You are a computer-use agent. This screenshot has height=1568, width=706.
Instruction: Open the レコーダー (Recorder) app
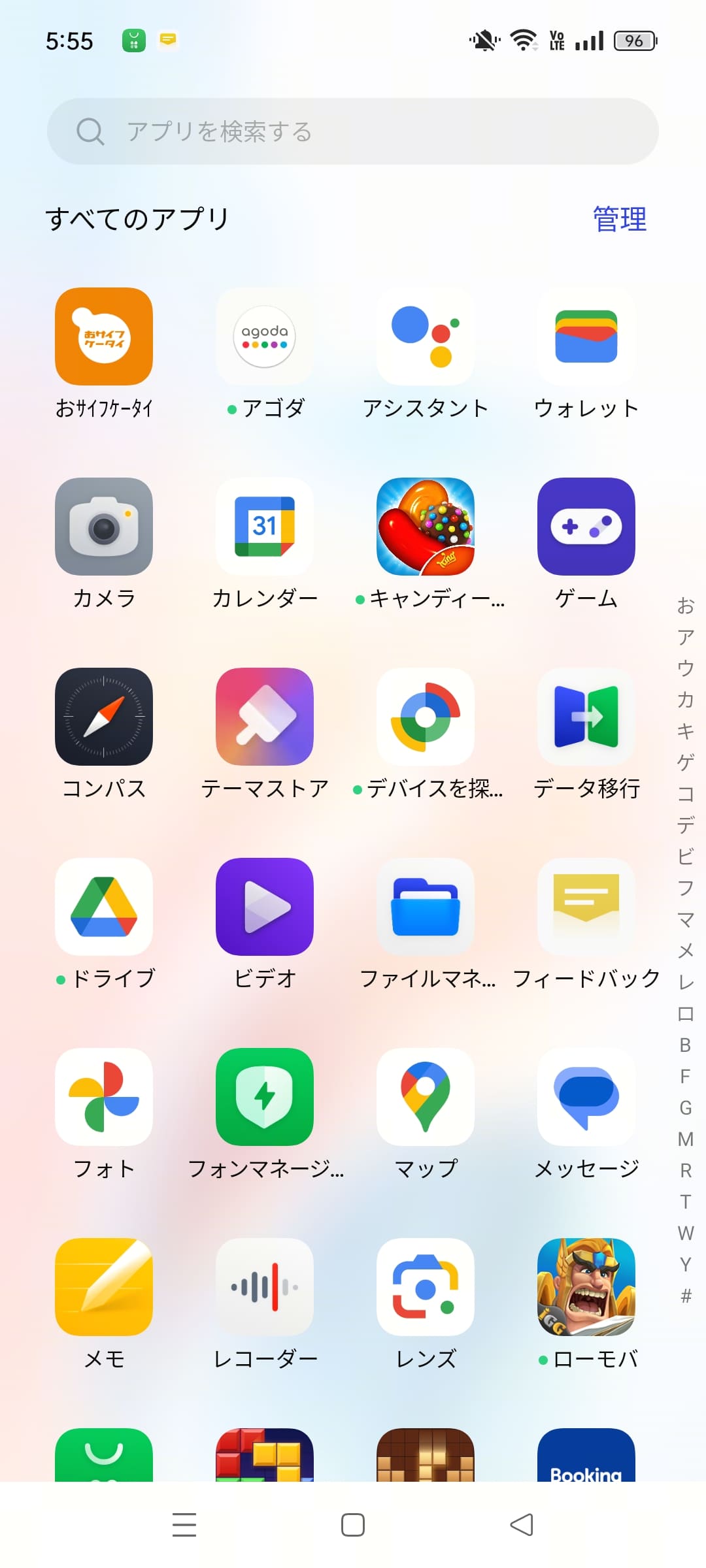(x=264, y=1284)
